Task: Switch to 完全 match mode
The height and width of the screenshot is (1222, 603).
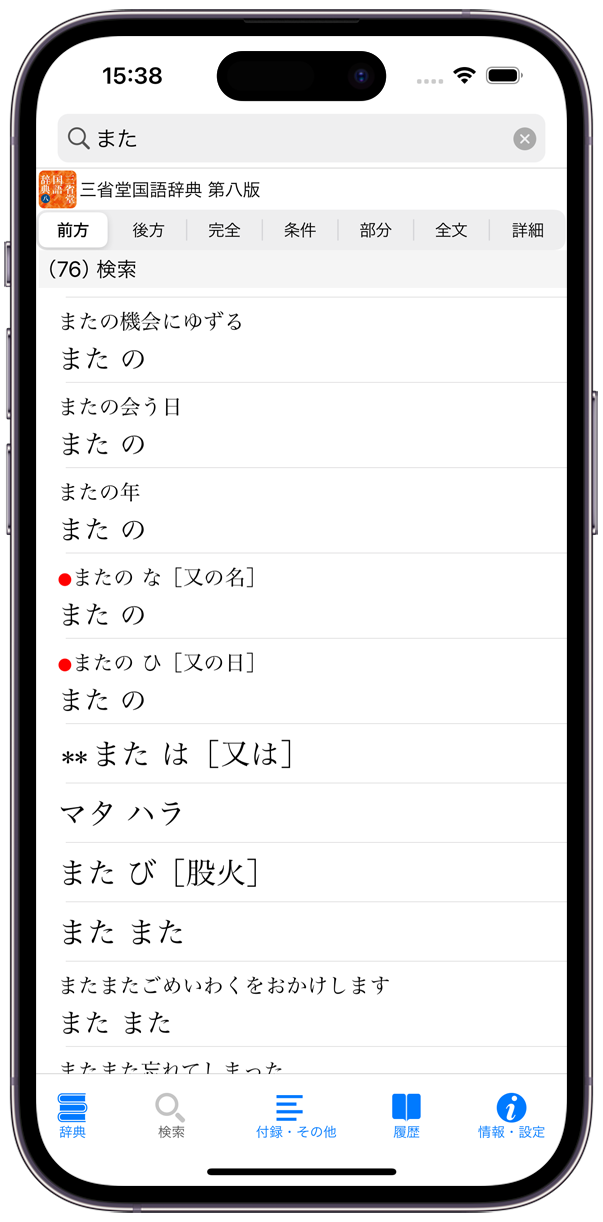Action: click(x=224, y=230)
